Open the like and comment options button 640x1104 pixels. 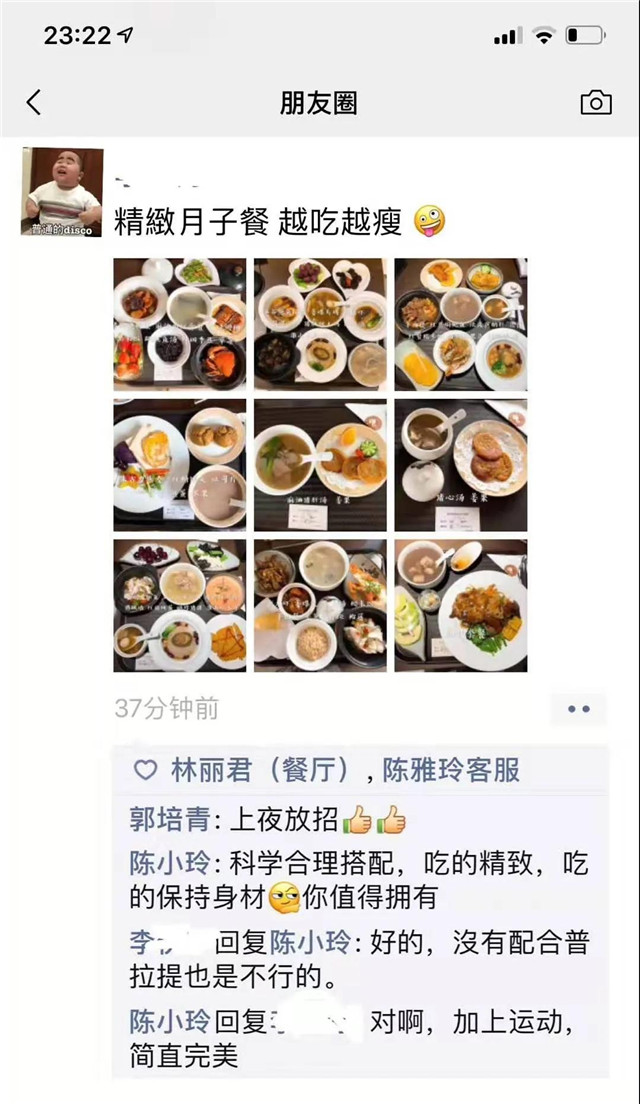click(x=578, y=709)
